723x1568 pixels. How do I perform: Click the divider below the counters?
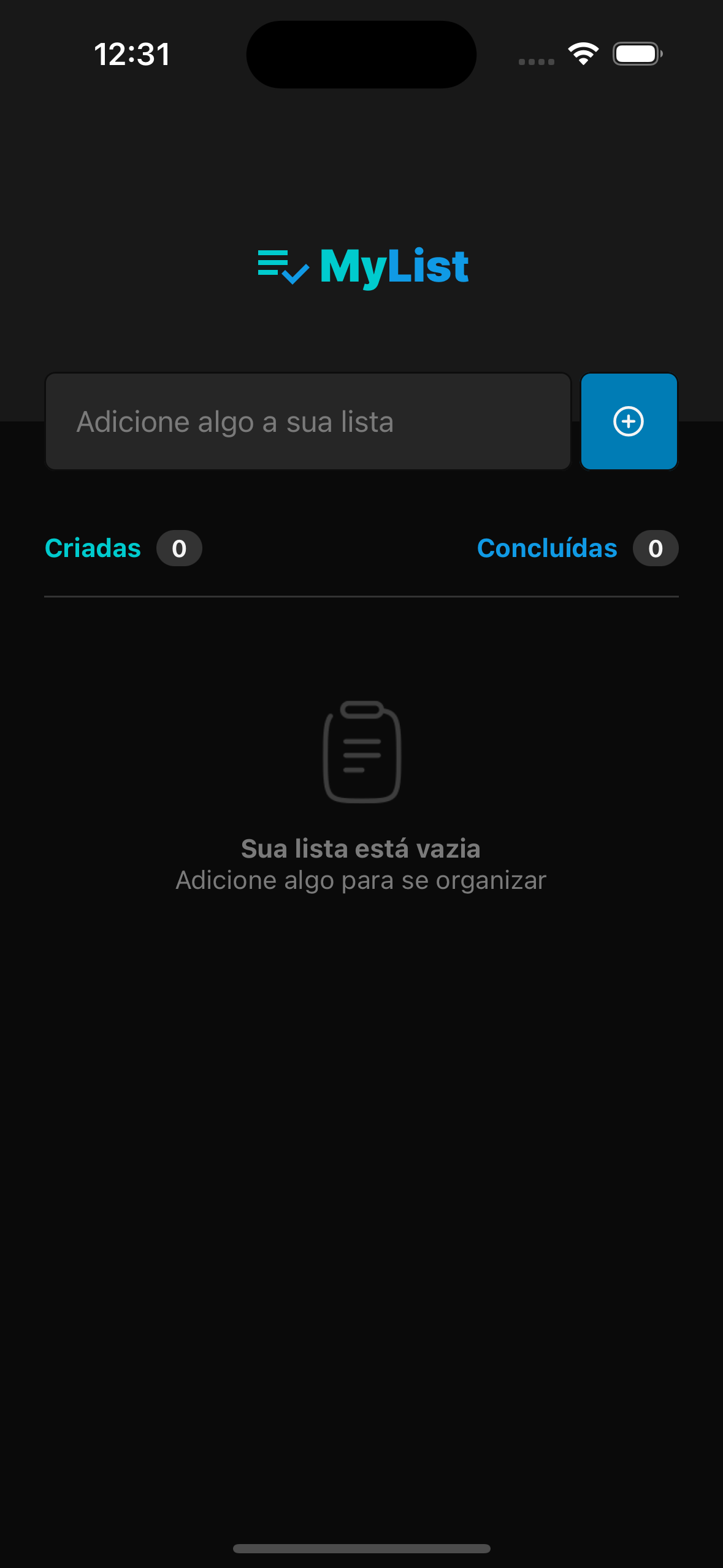point(361,596)
